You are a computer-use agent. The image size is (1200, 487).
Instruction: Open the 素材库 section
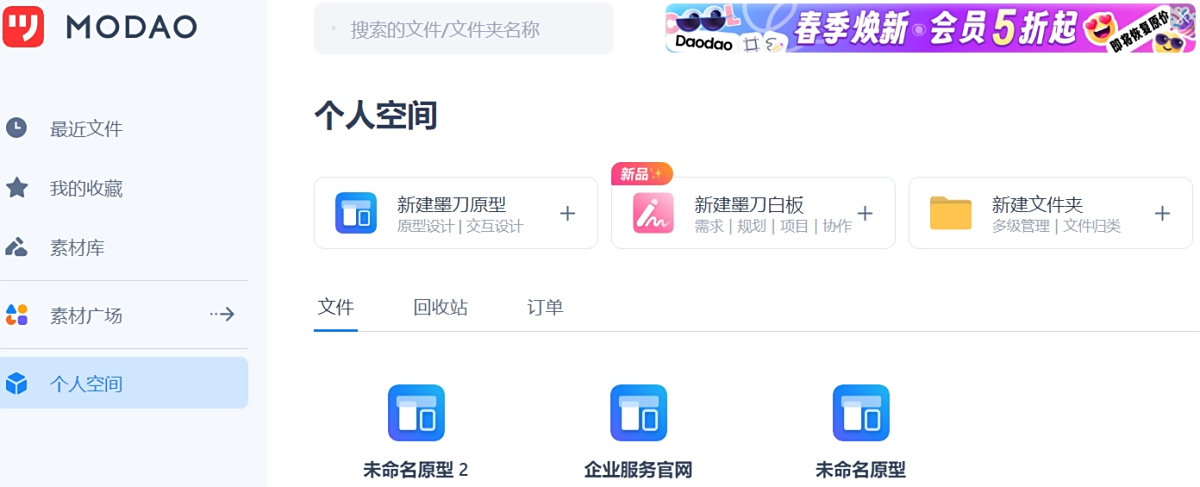(x=77, y=248)
